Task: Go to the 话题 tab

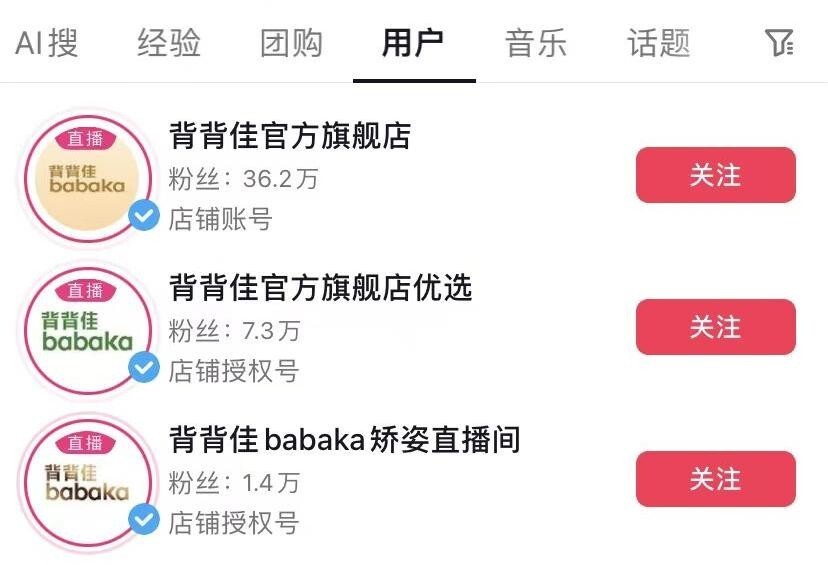Action: [658, 43]
